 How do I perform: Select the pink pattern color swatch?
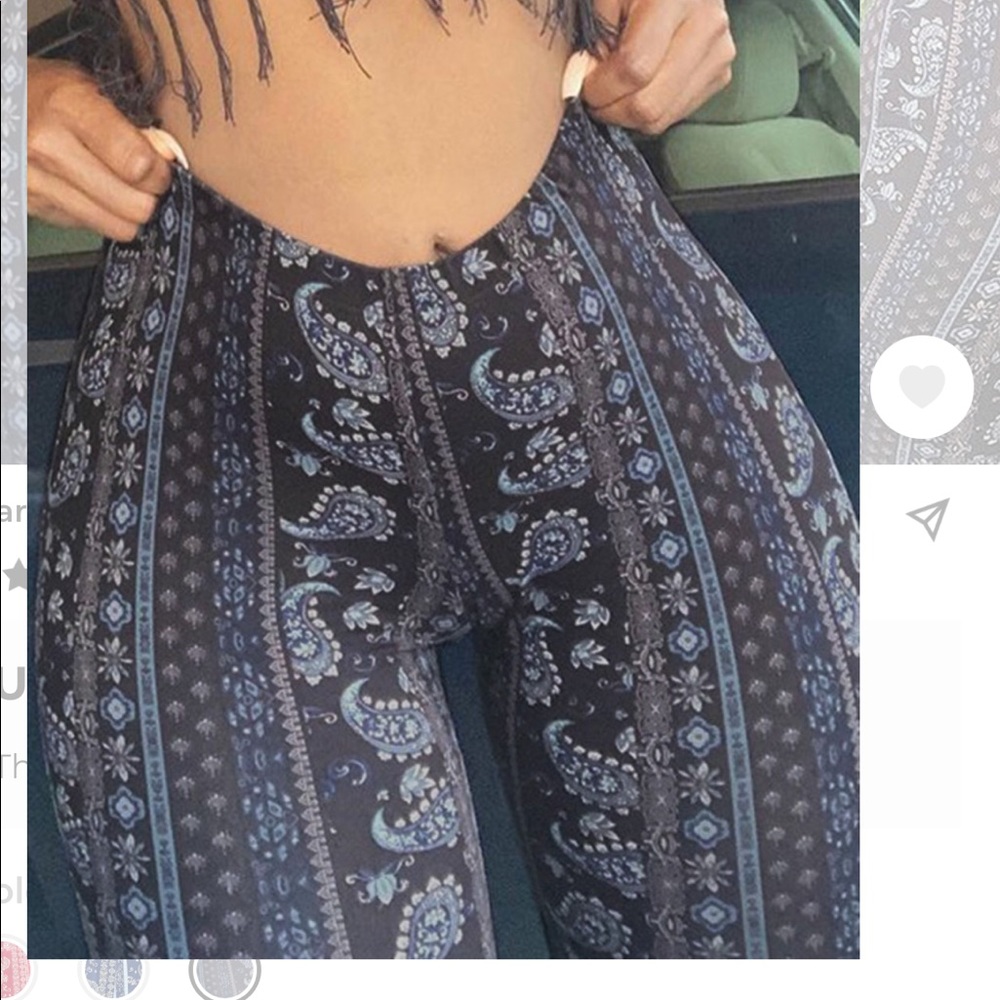(10, 975)
